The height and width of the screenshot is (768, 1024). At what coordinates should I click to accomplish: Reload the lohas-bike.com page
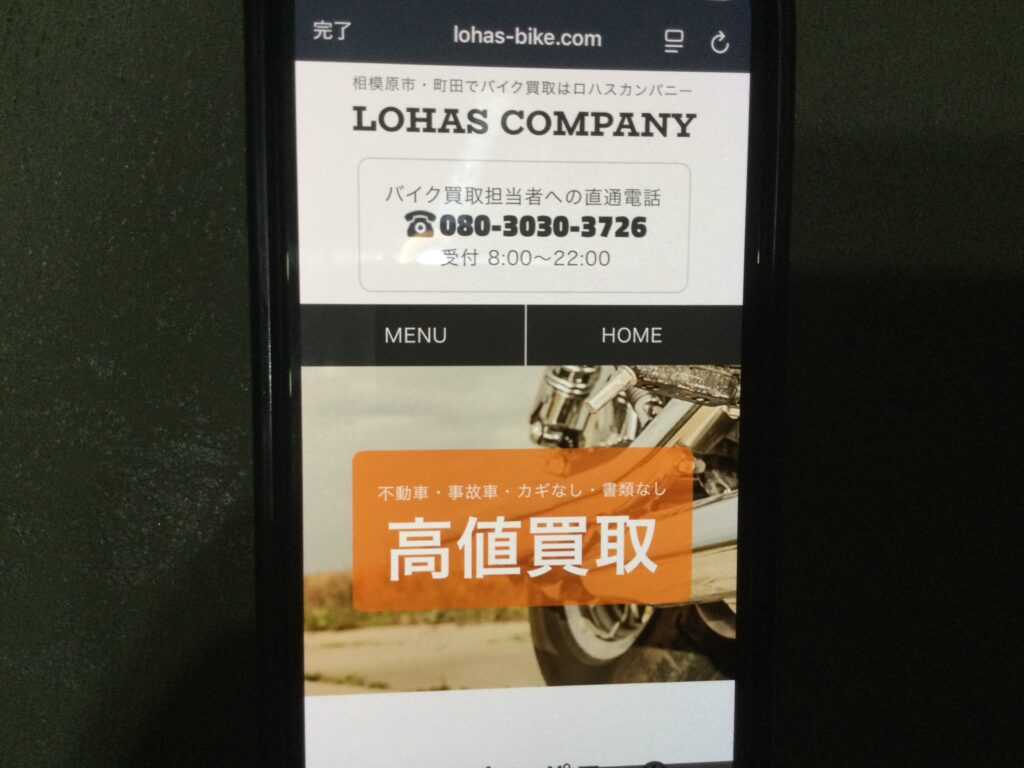(720, 42)
